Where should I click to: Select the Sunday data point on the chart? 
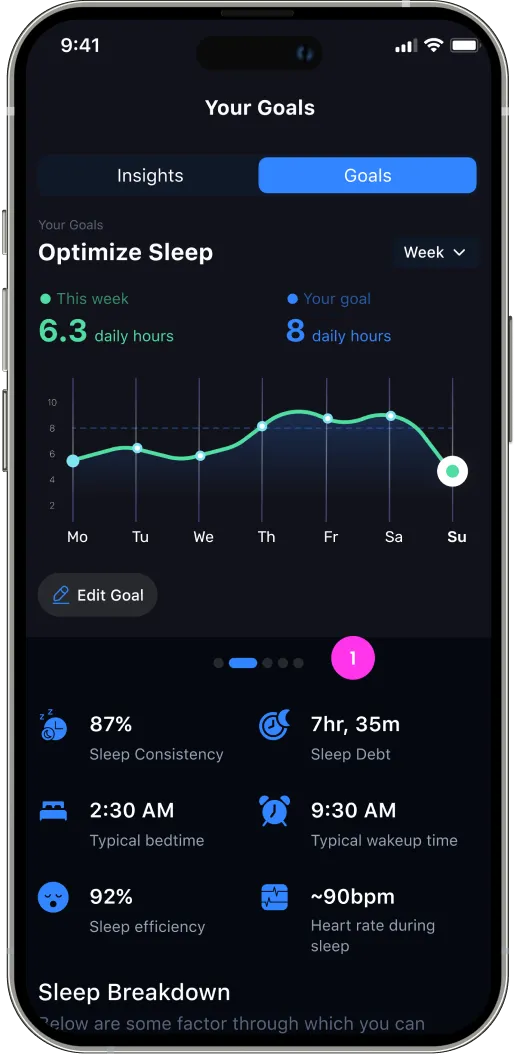pyautogui.click(x=452, y=471)
